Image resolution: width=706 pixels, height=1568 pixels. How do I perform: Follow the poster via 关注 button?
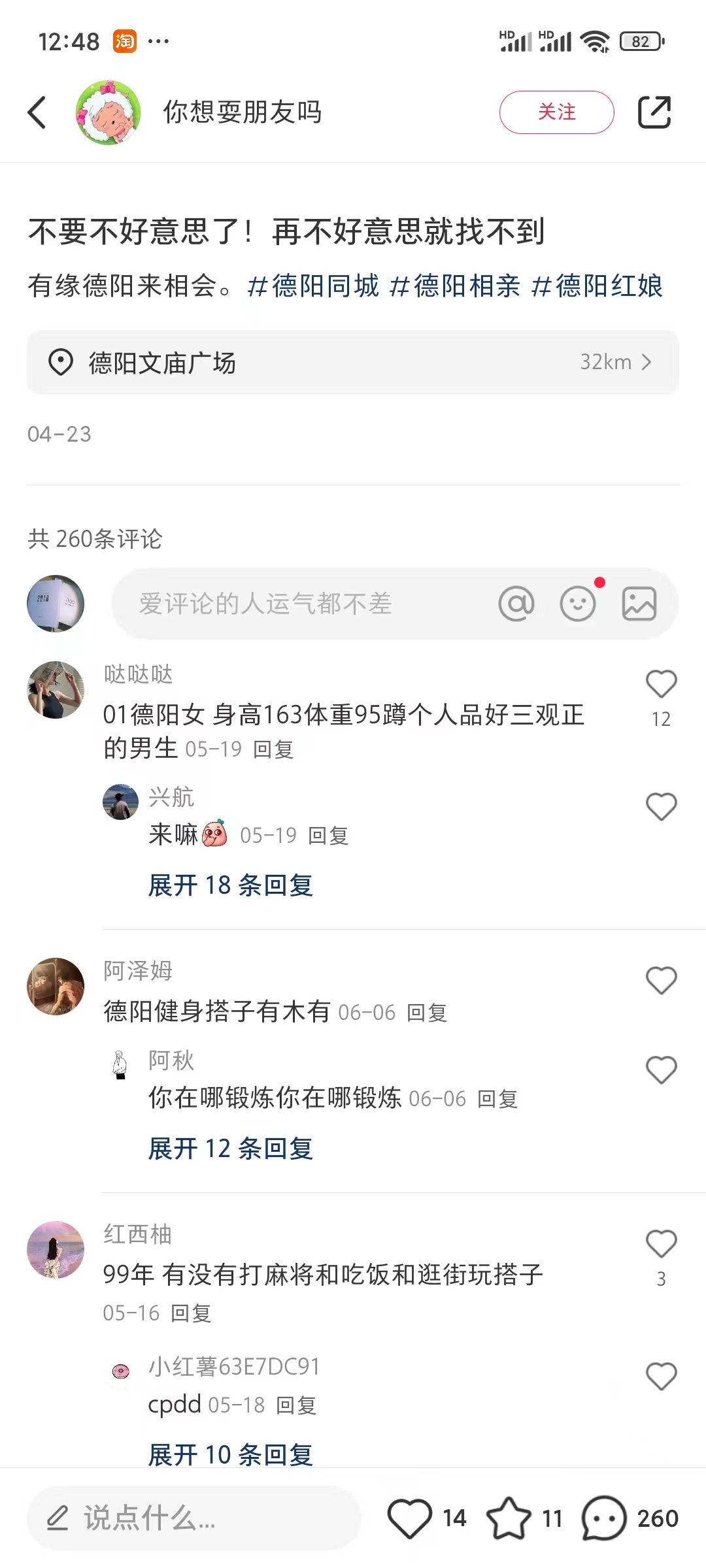556,112
